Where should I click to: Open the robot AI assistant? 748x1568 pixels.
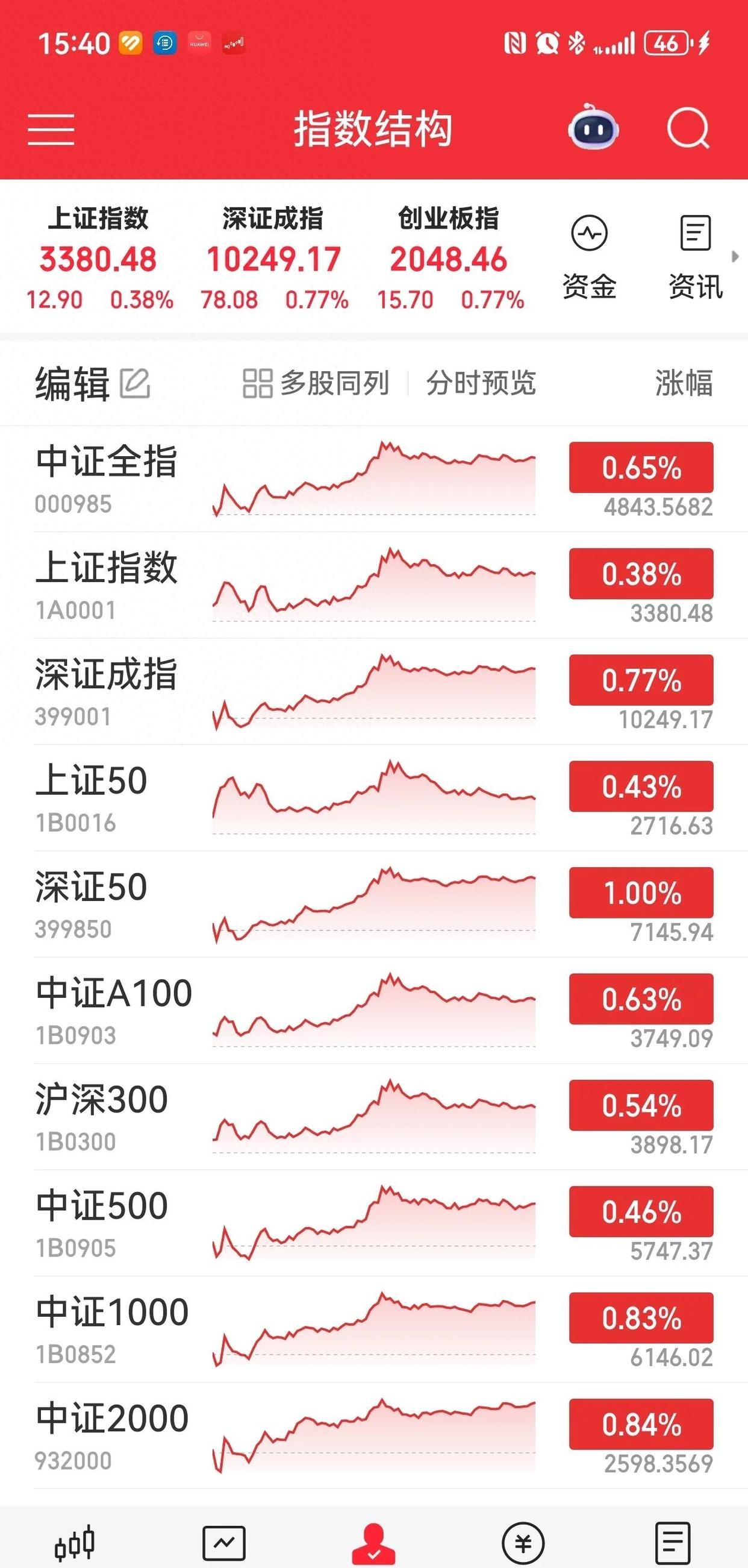pyautogui.click(x=593, y=128)
